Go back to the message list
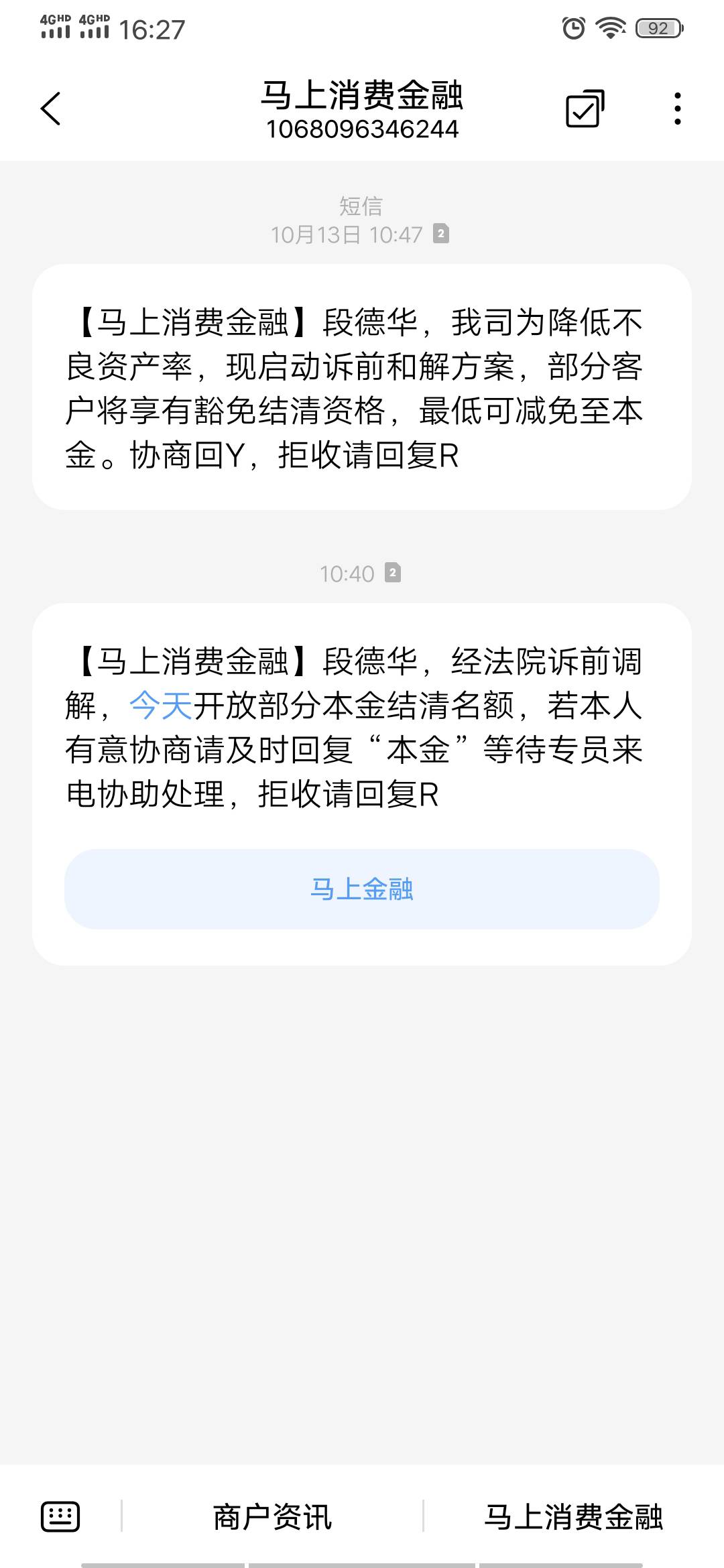Screen dimensions: 724x1568 pyautogui.click(x=51, y=109)
